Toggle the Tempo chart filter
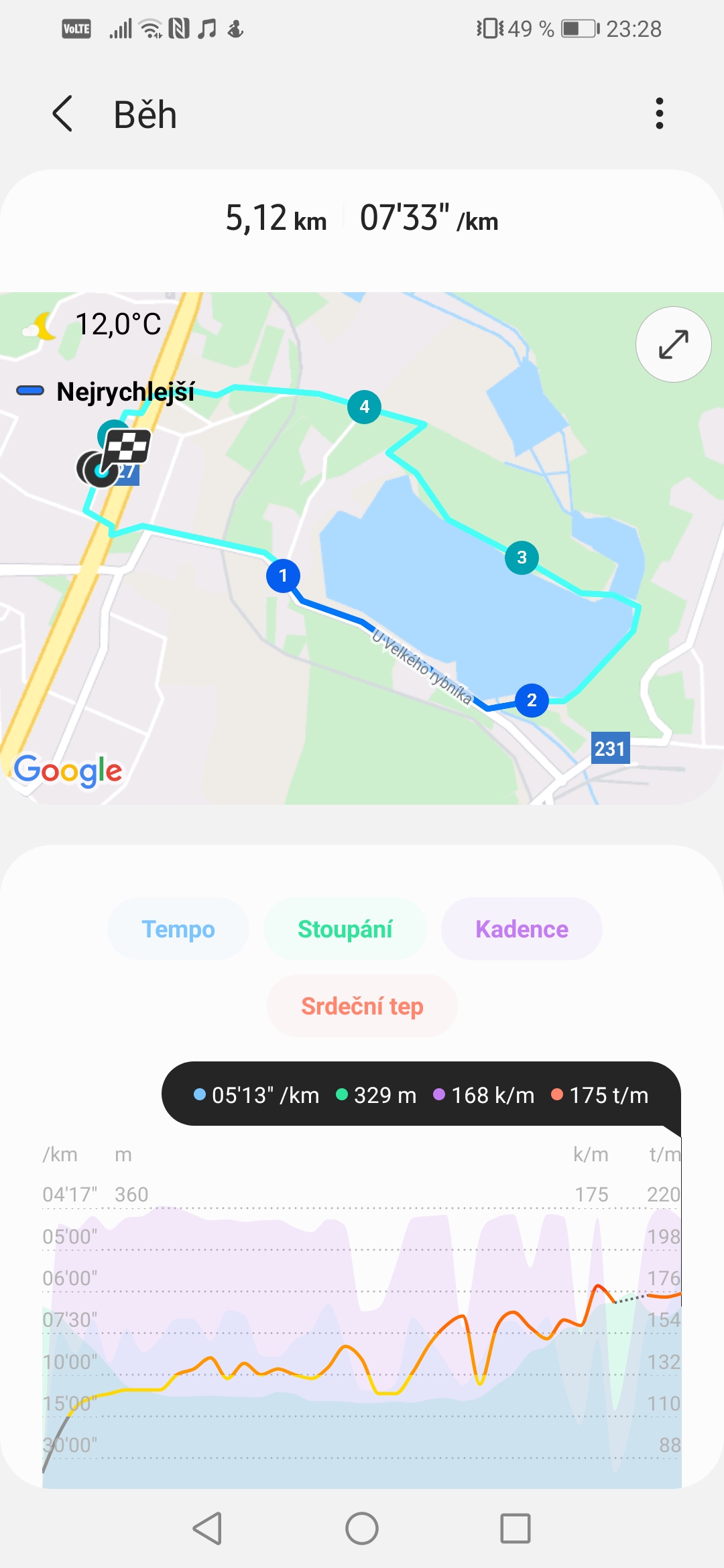 (178, 929)
